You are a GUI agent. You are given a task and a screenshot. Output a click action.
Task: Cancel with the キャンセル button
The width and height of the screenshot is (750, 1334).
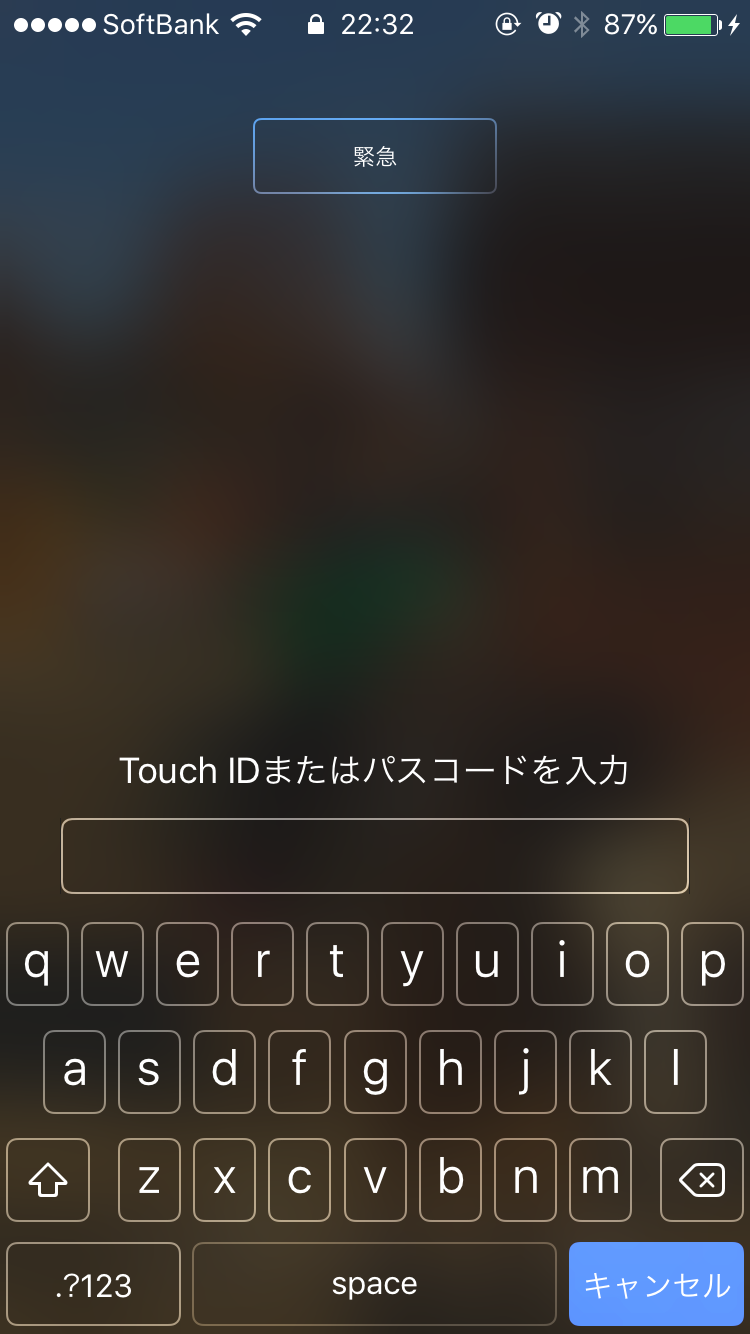pyautogui.click(x=656, y=1284)
